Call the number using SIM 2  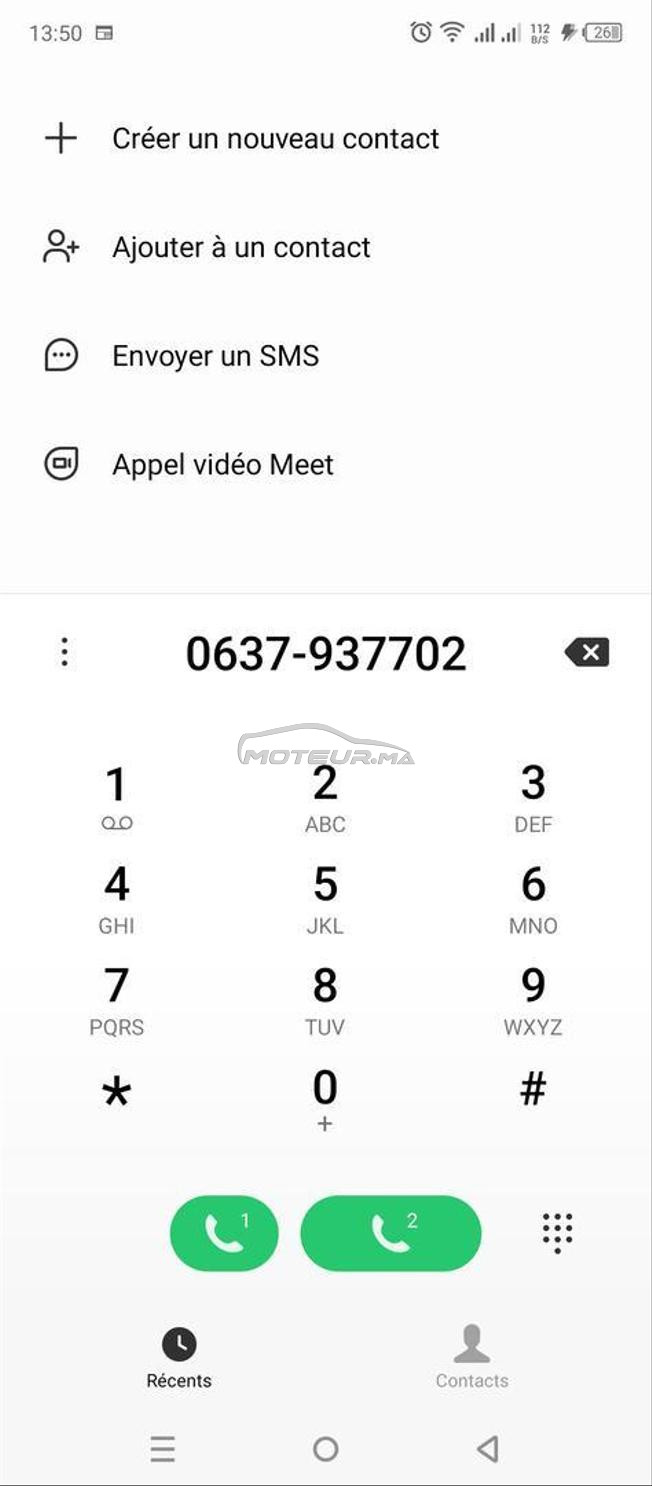pyautogui.click(x=391, y=1233)
